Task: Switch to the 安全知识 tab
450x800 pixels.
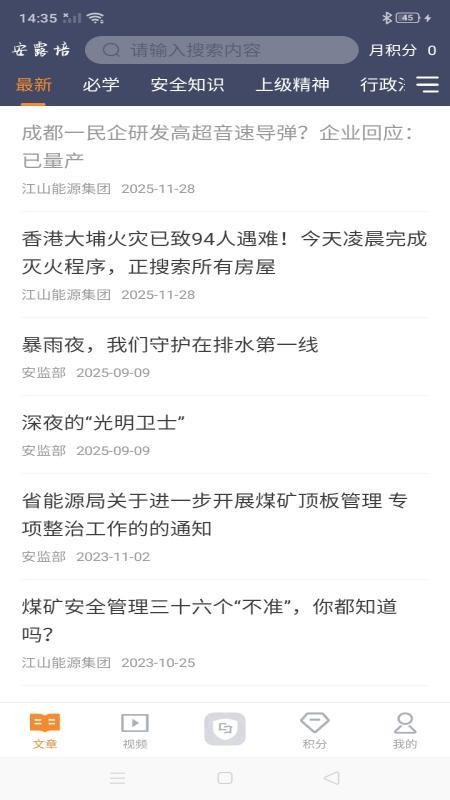Action: pos(187,85)
